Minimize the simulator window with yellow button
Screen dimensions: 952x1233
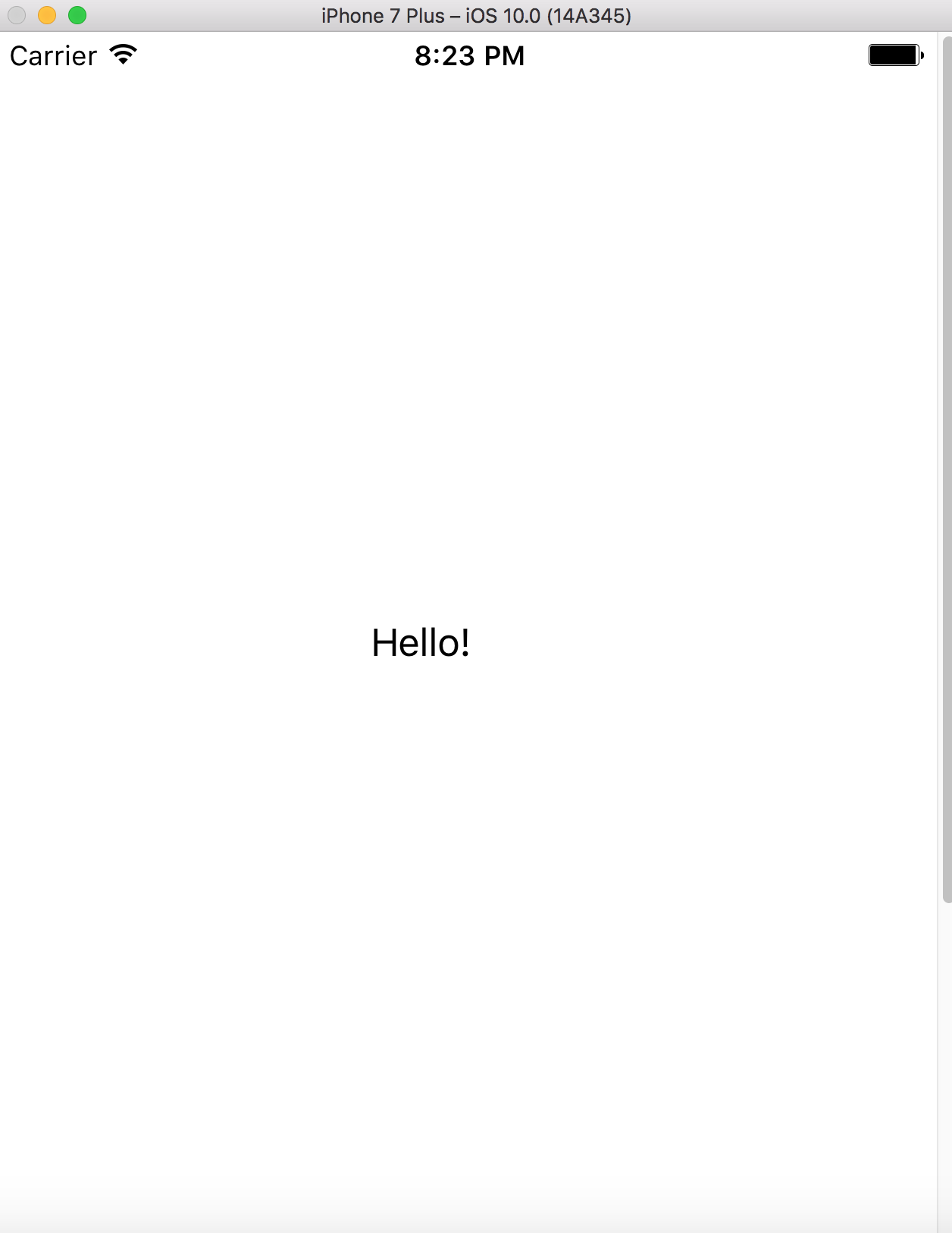click(47, 15)
